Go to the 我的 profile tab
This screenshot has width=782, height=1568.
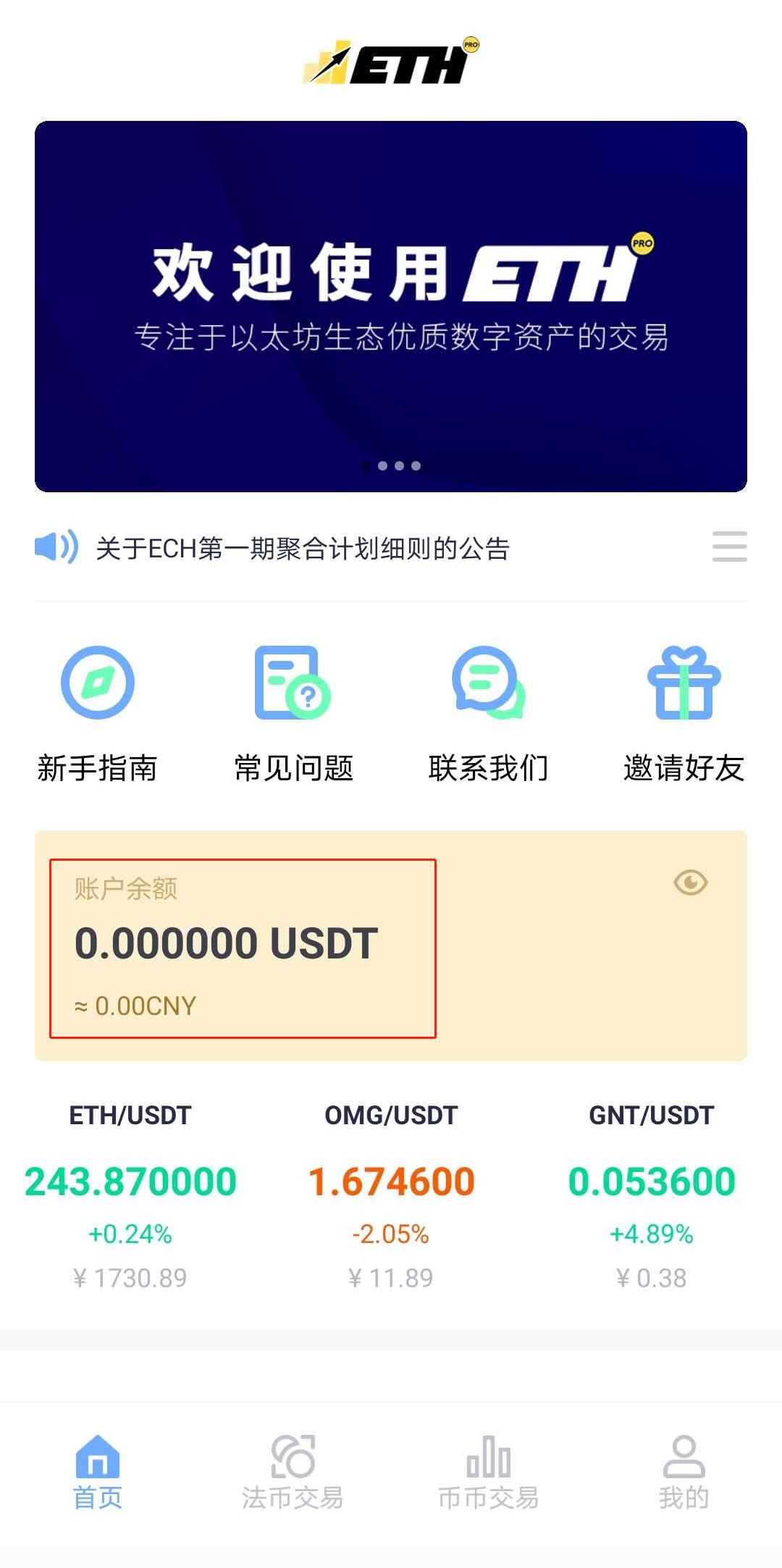684,1473
